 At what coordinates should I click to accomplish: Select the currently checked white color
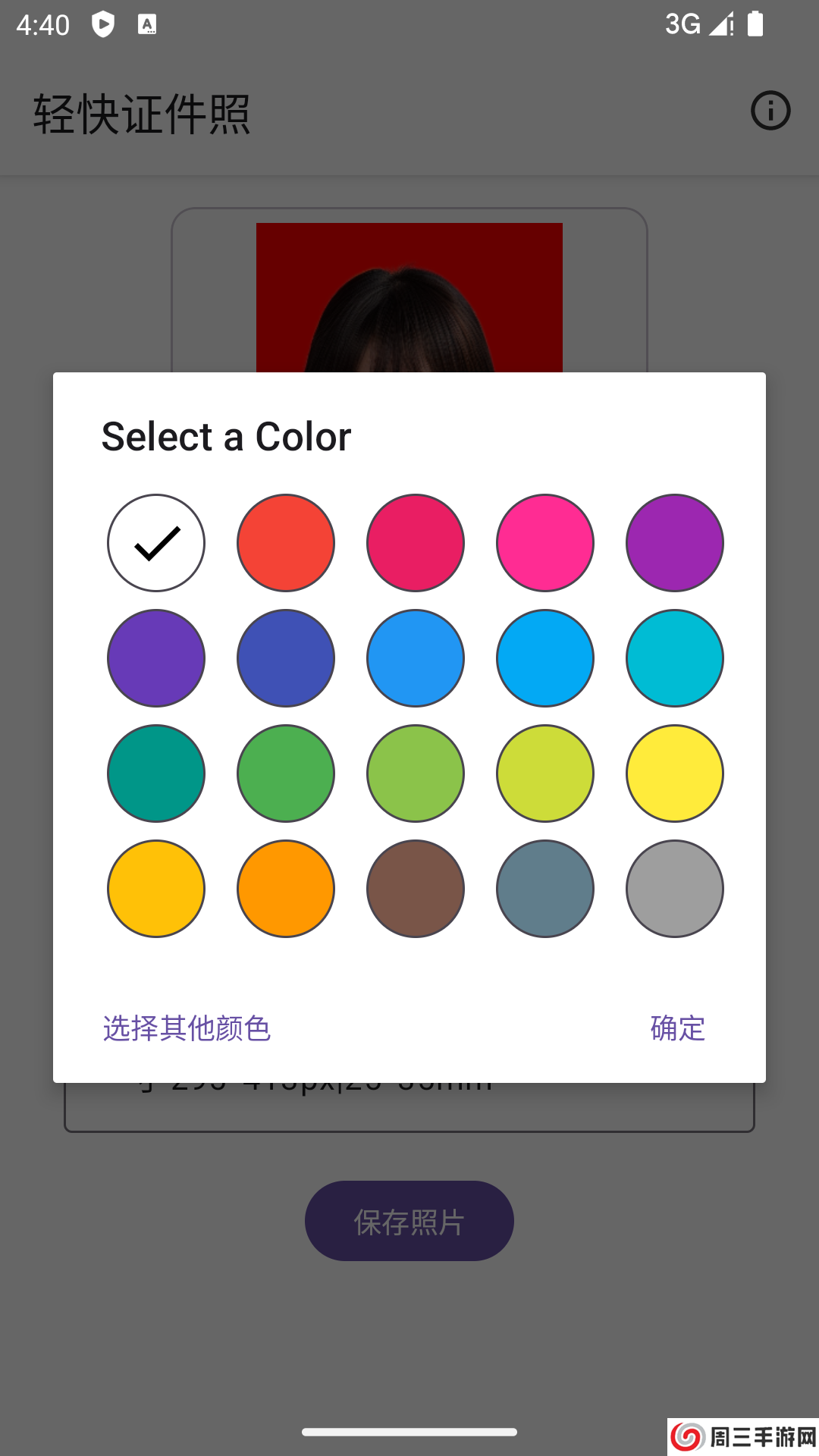point(155,543)
